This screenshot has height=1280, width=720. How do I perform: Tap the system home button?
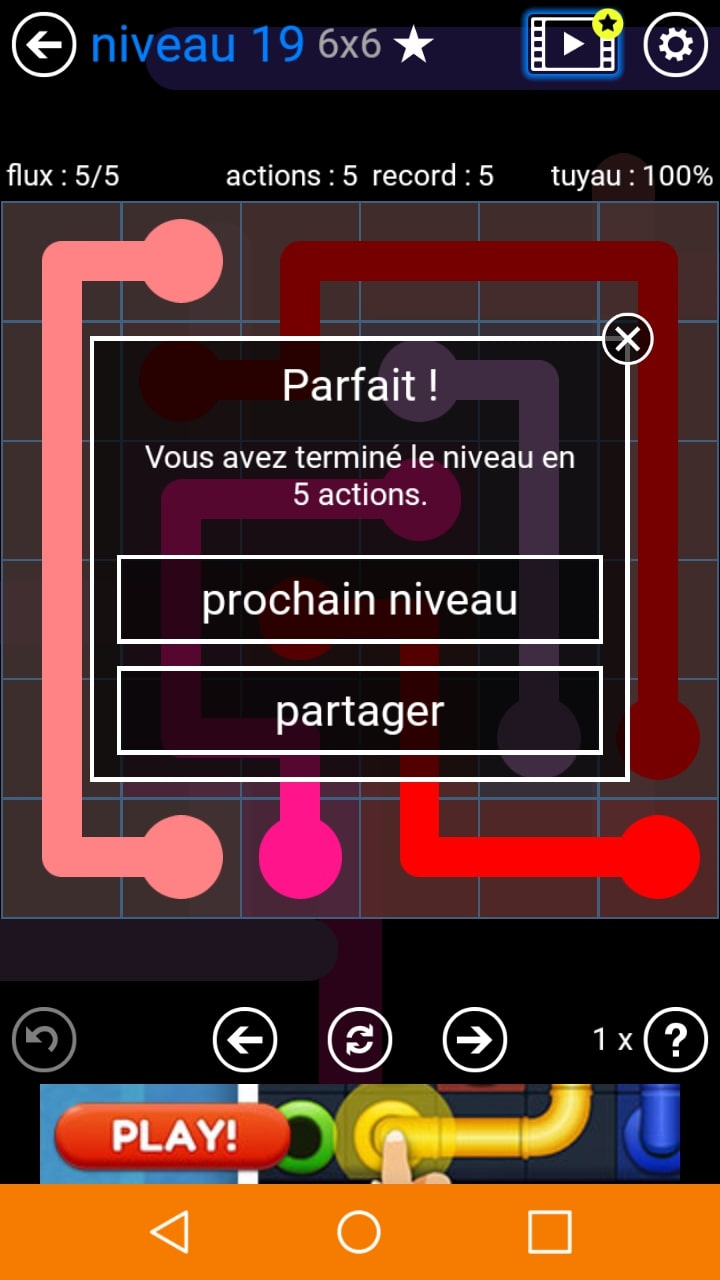click(359, 1232)
